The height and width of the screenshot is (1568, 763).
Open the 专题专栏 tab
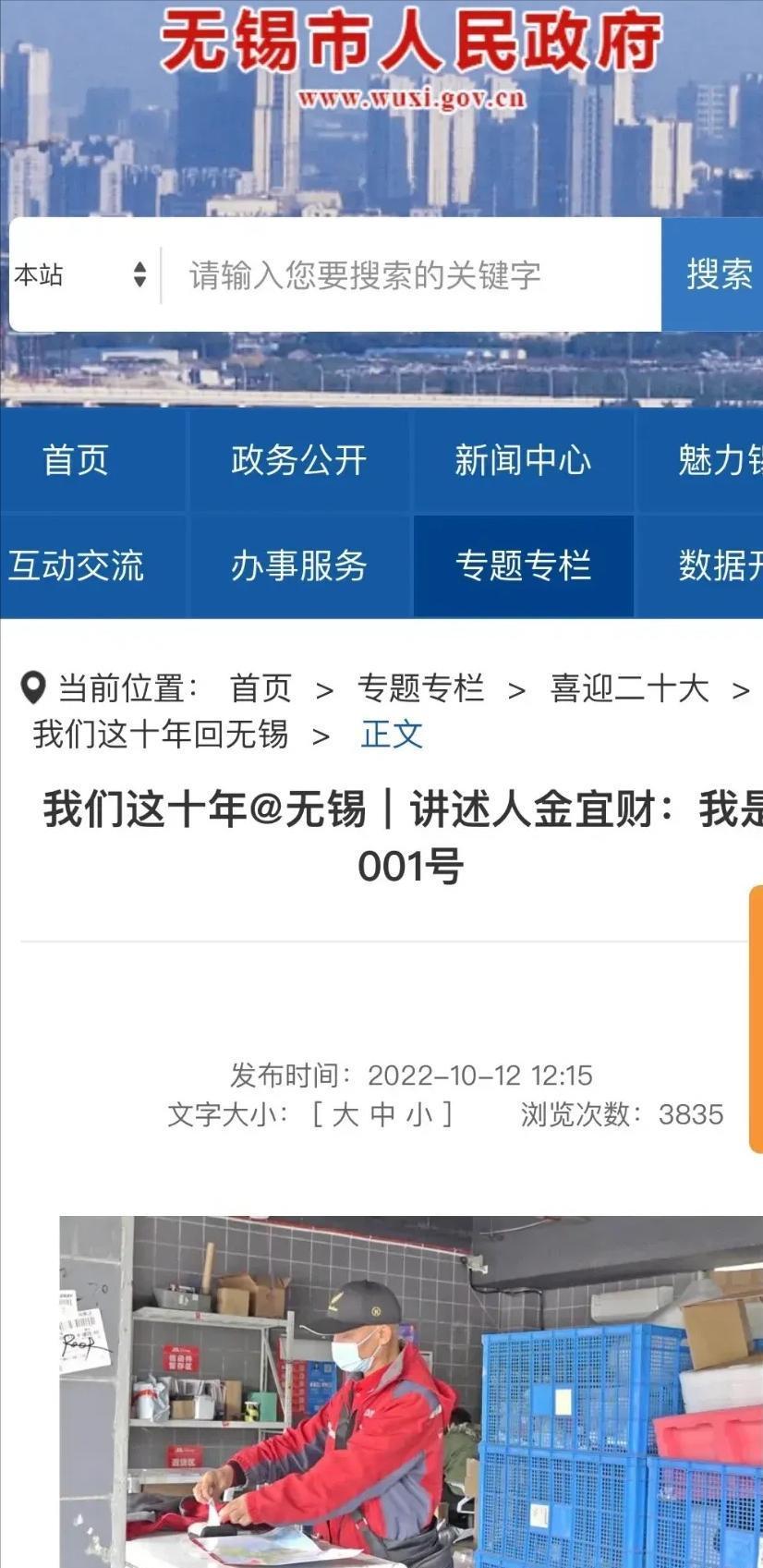pyautogui.click(x=522, y=565)
